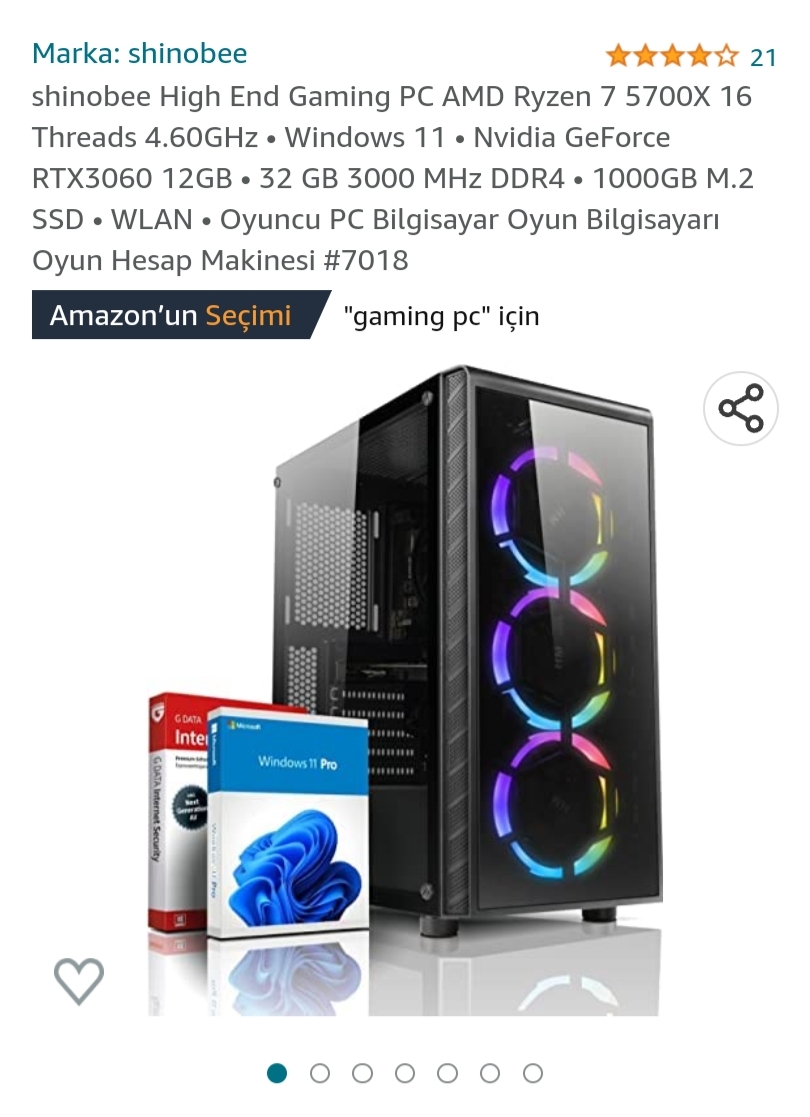Share this product
This screenshot has height=1117, width=810.
pyautogui.click(x=740, y=408)
